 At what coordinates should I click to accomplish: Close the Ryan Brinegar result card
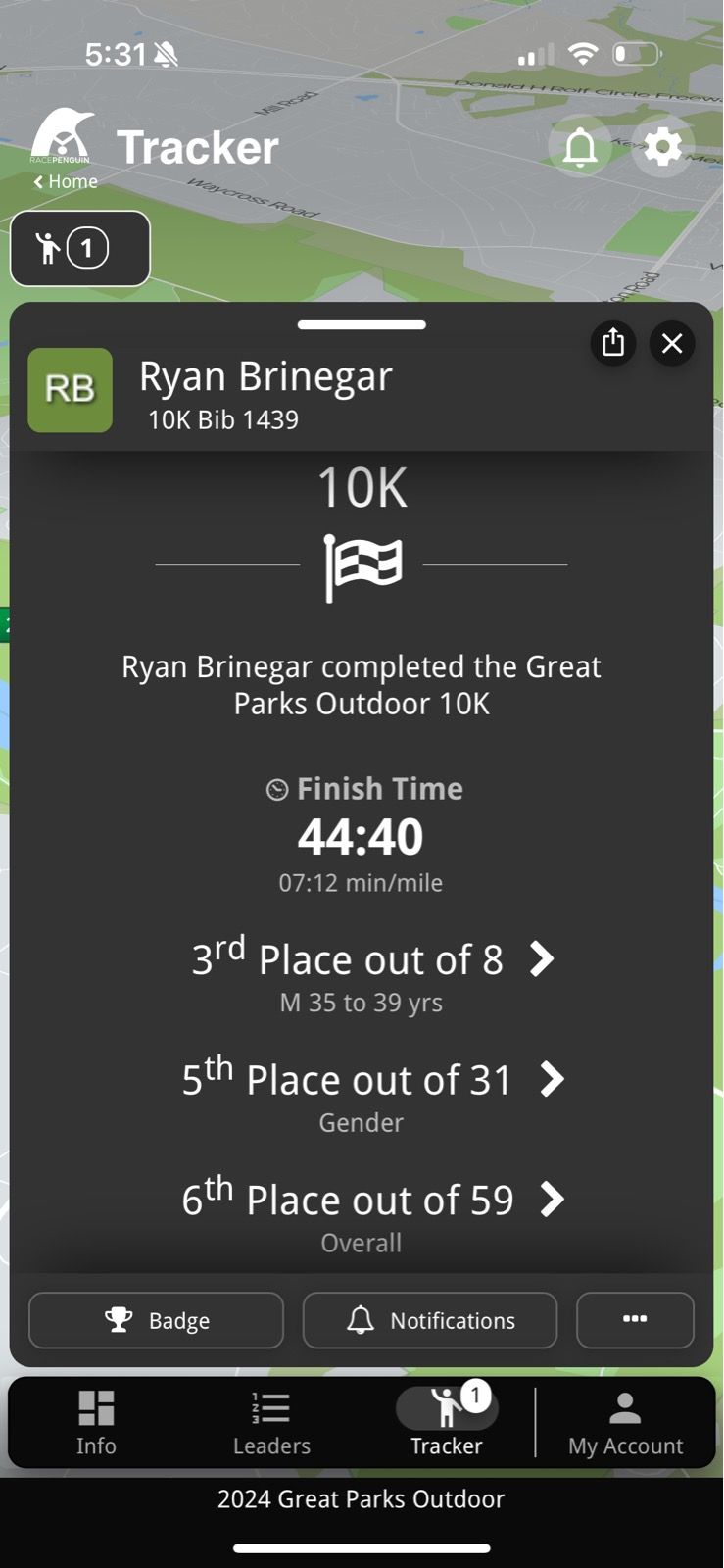coord(672,344)
